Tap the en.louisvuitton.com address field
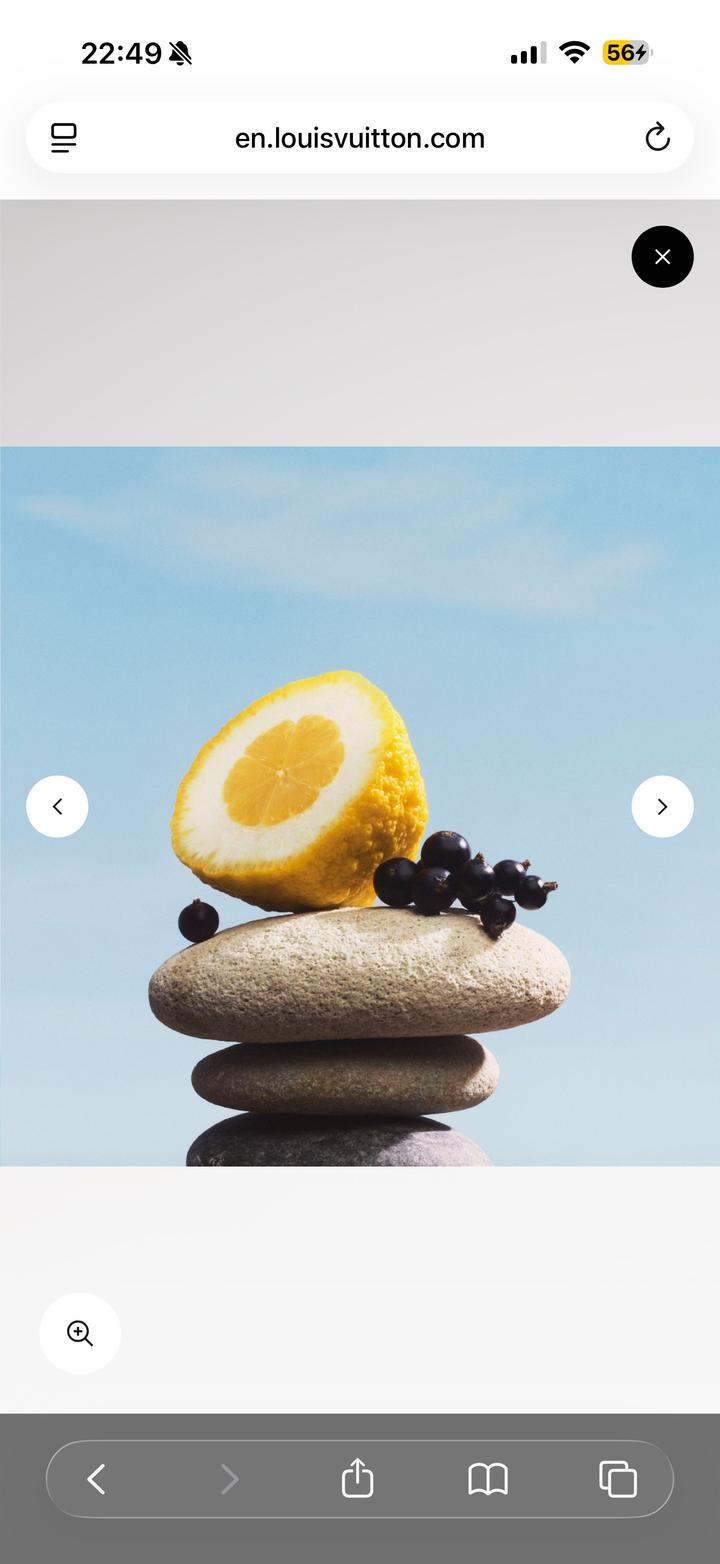The height and width of the screenshot is (1564, 720). pyautogui.click(x=360, y=137)
